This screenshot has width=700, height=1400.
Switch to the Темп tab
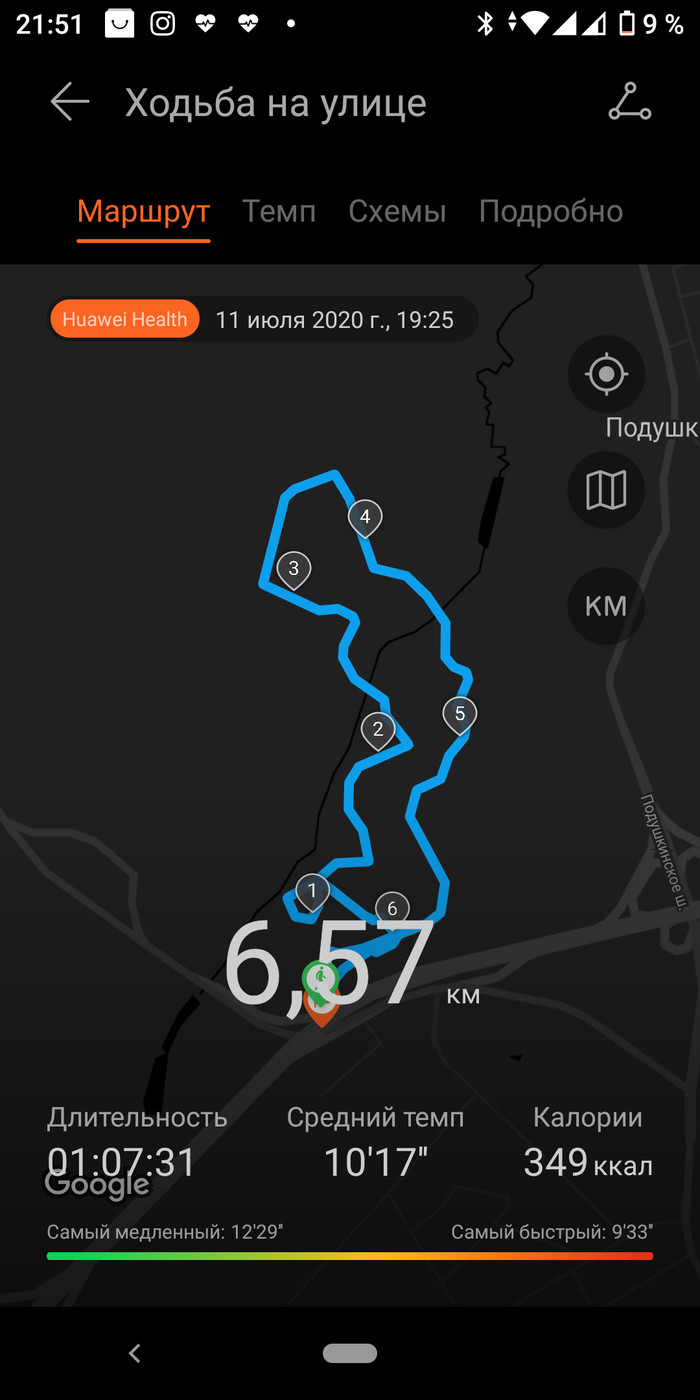coord(279,211)
